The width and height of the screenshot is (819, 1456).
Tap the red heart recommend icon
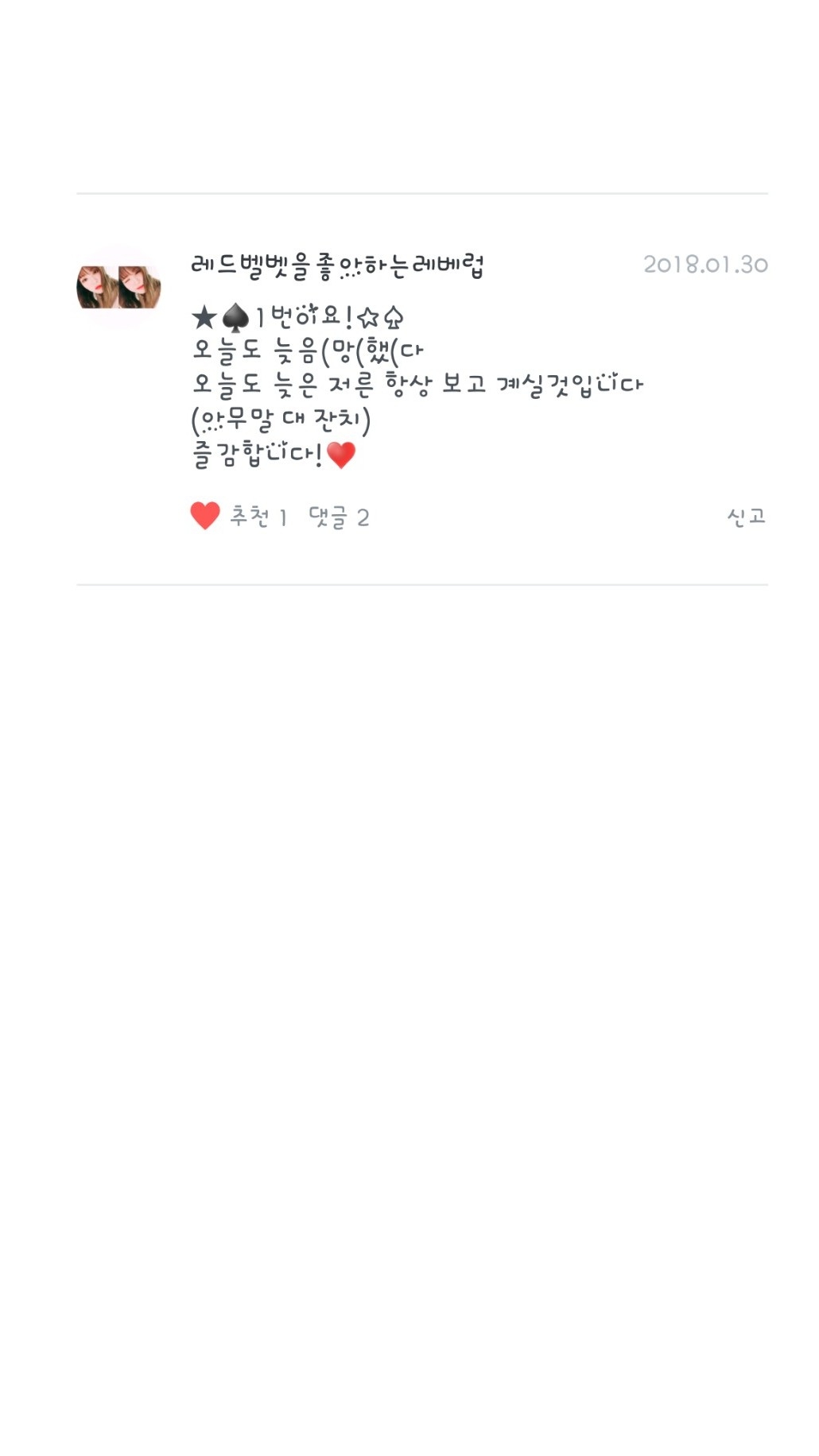click(205, 516)
